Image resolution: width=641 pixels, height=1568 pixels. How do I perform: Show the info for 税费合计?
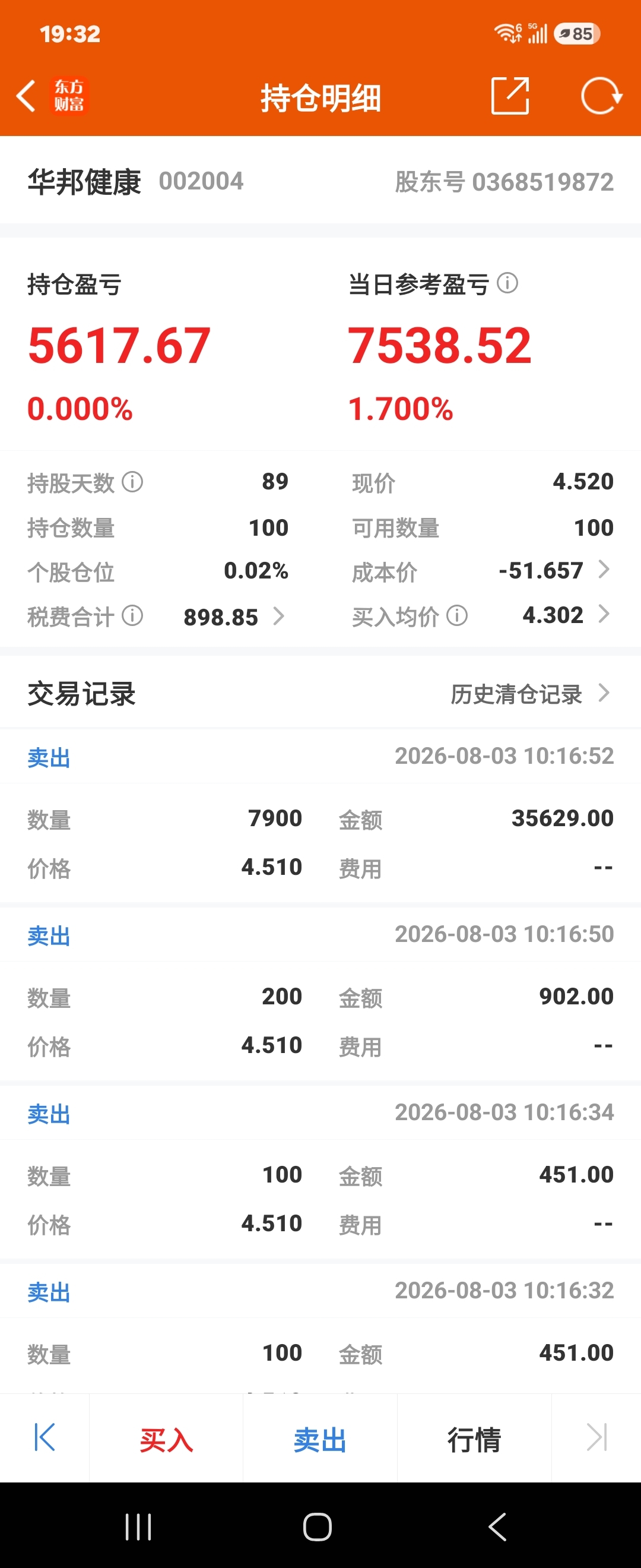point(132,615)
